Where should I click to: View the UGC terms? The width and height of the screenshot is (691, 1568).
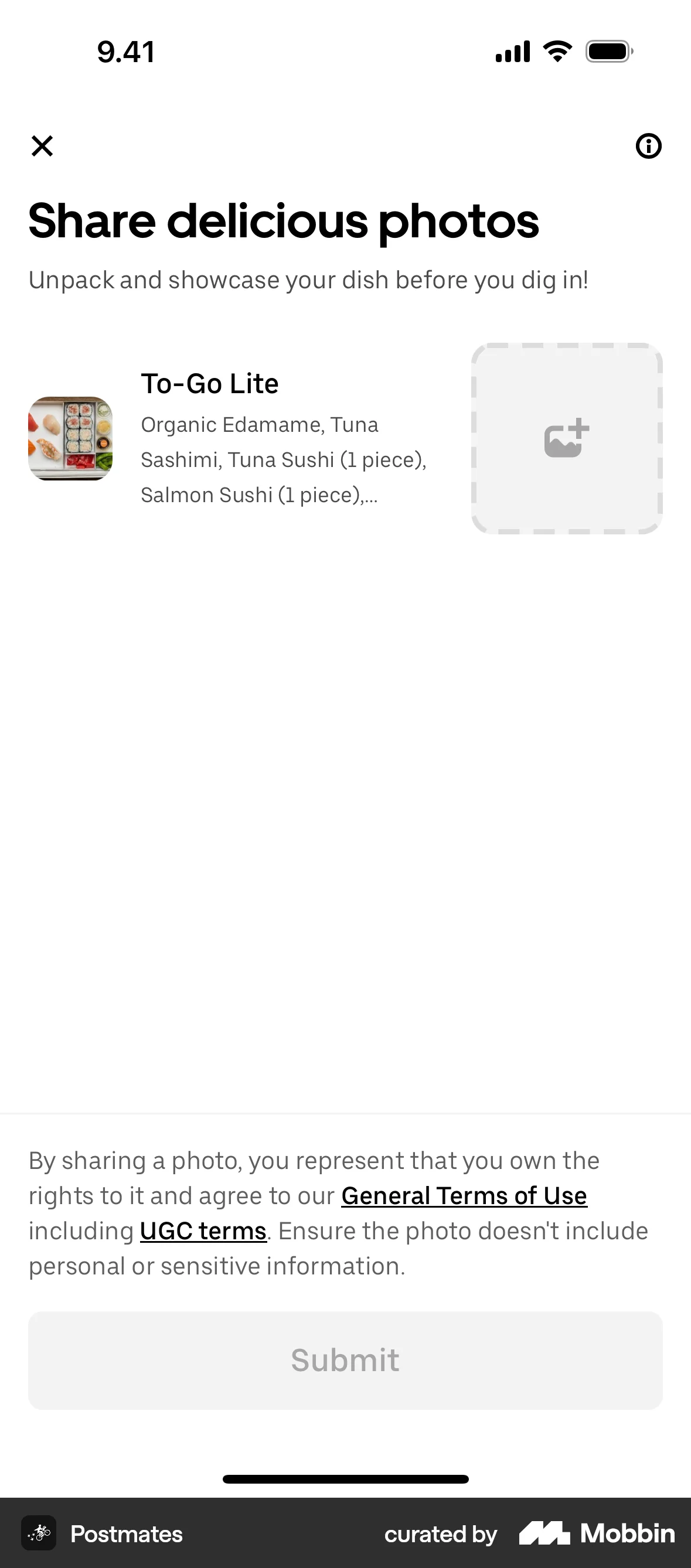(203, 1230)
